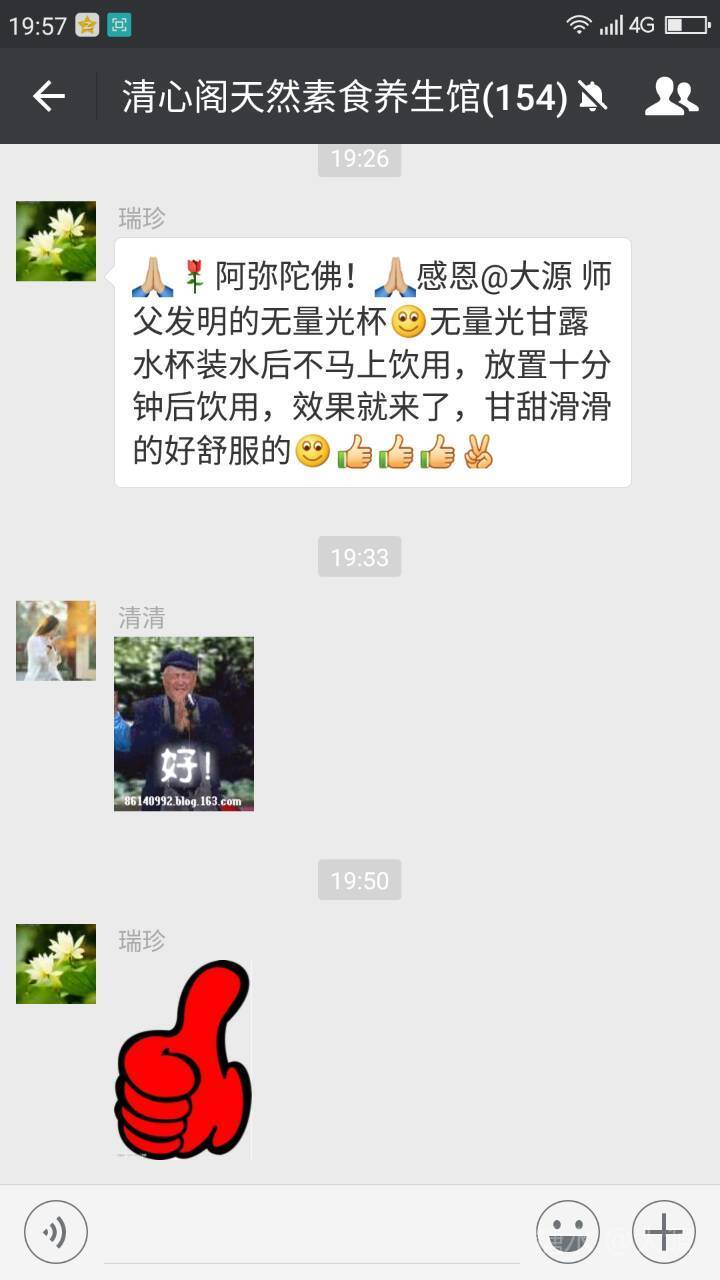Go back from the group chat
Screen dimensions: 720x1280
48,96
